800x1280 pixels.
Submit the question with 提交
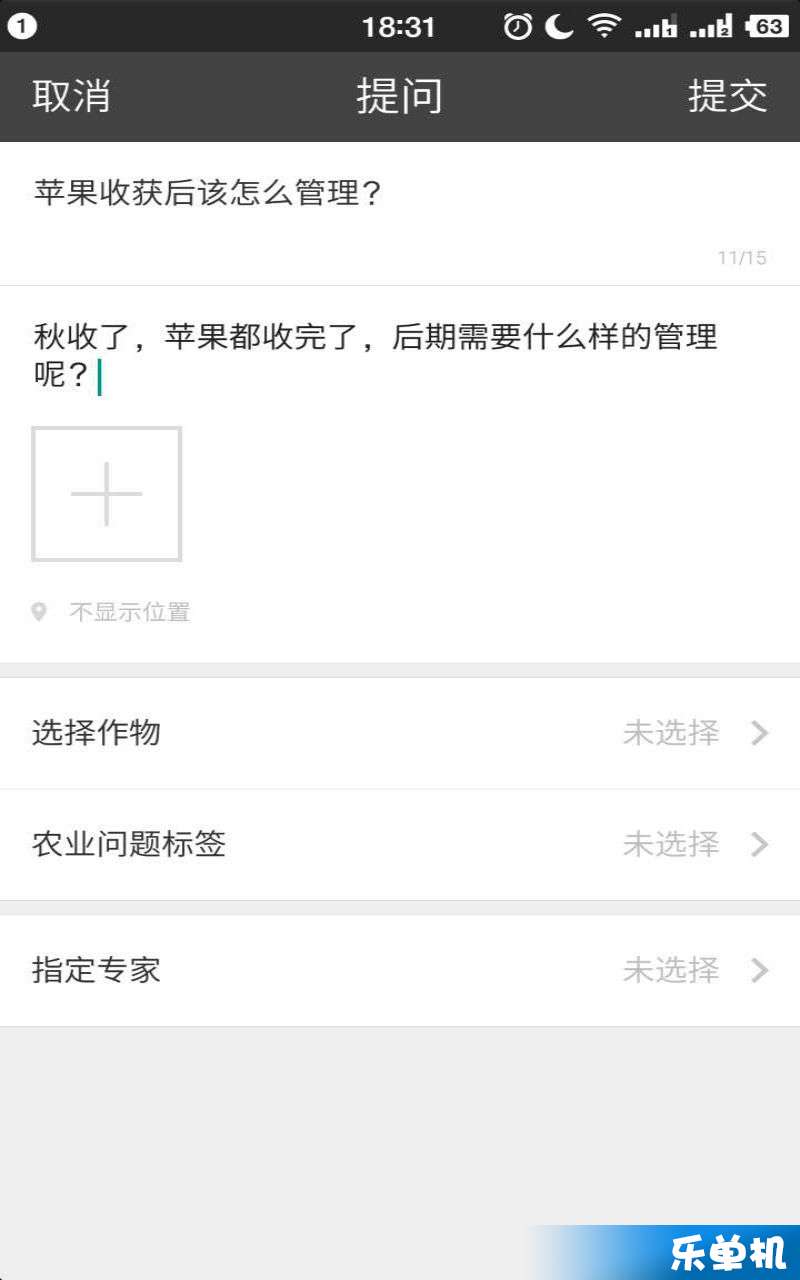pyautogui.click(x=728, y=96)
